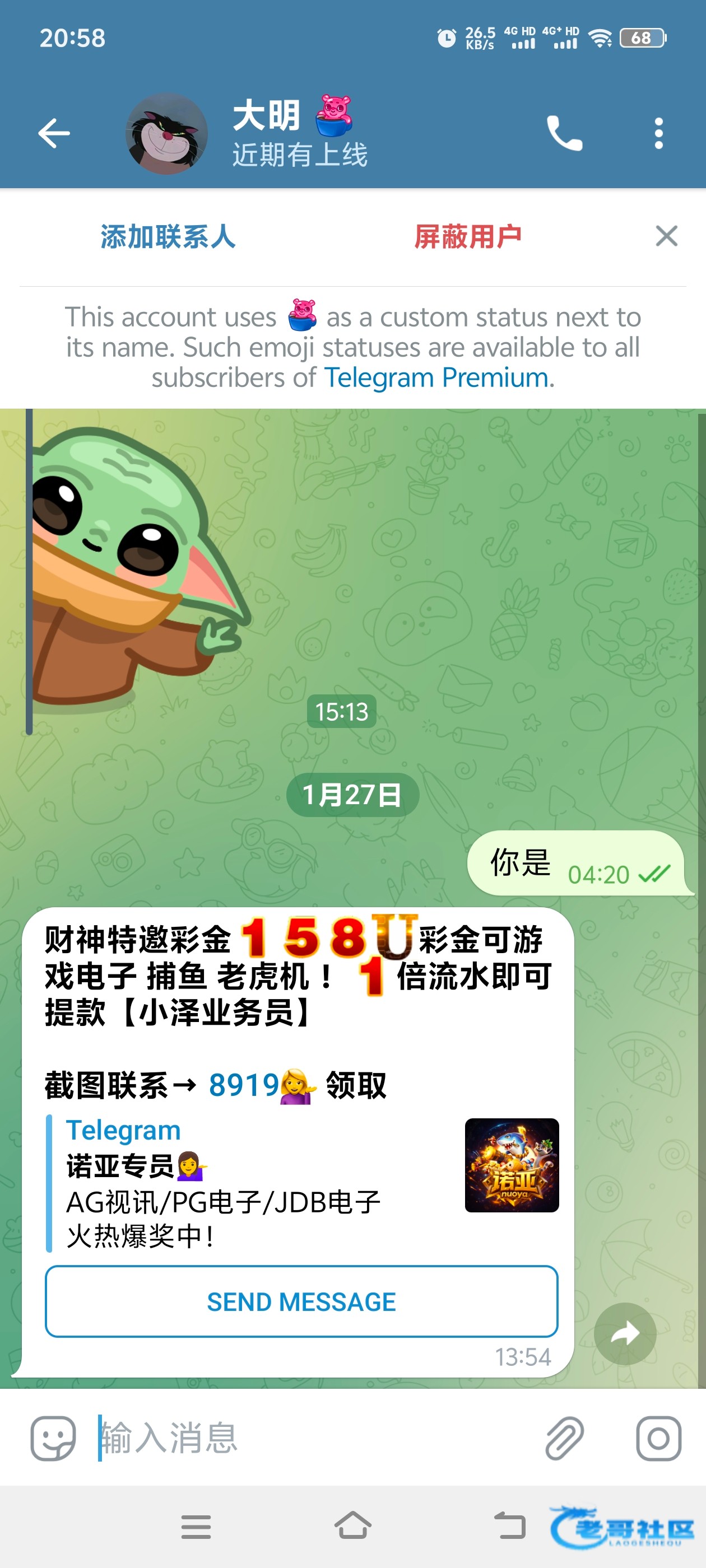Tap 添加联系人 to add contact
The image size is (706, 1568).
(x=168, y=237)
